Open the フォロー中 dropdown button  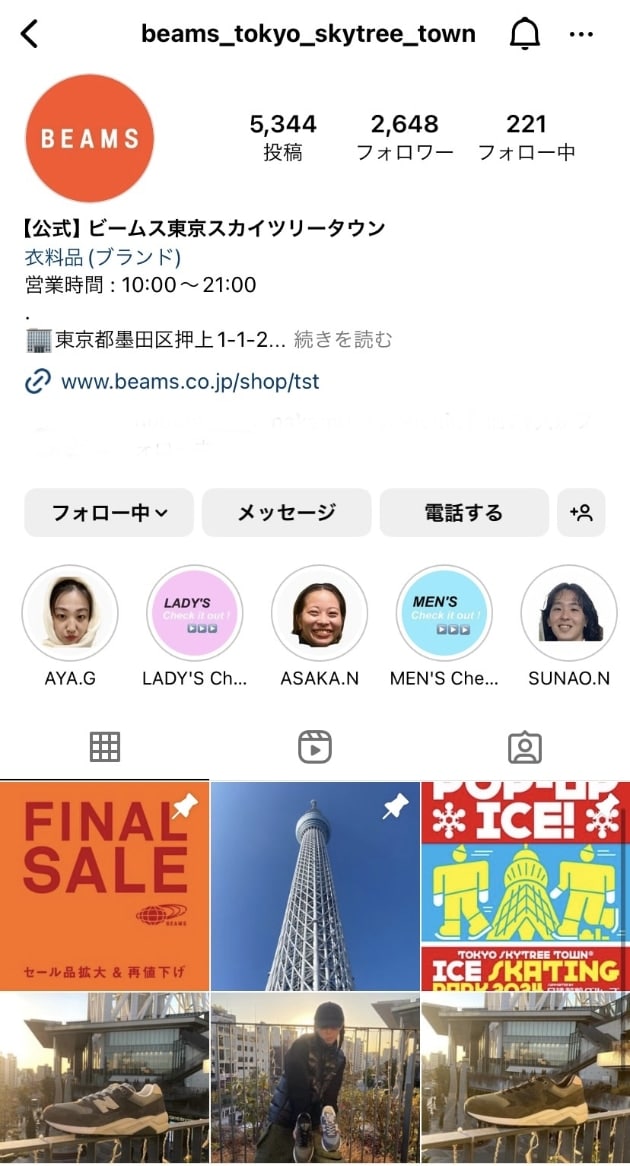pyautogui.click(x=109, y=513)
